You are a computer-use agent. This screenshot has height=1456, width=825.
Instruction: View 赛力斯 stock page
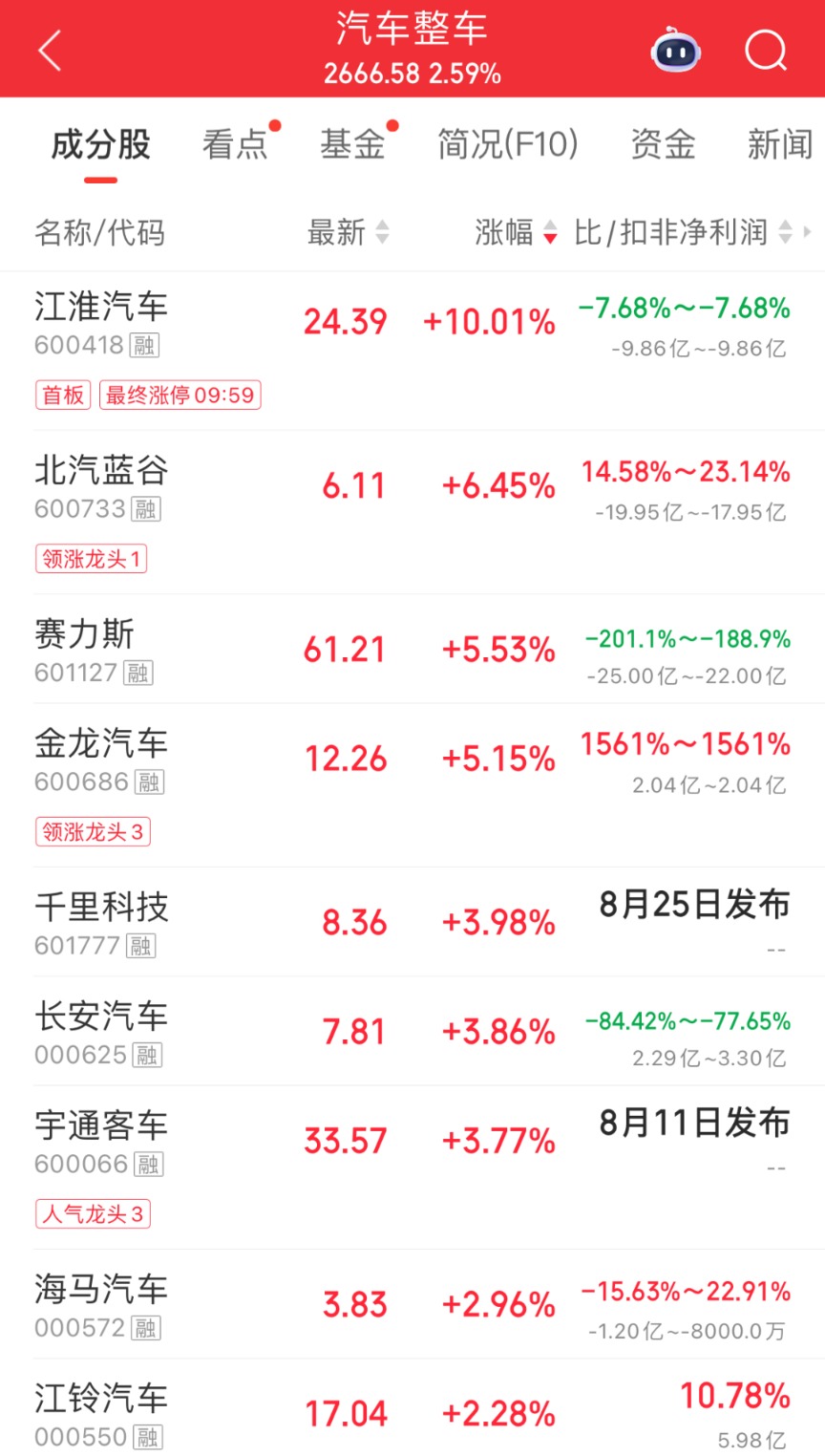click(x=412, y=649)
